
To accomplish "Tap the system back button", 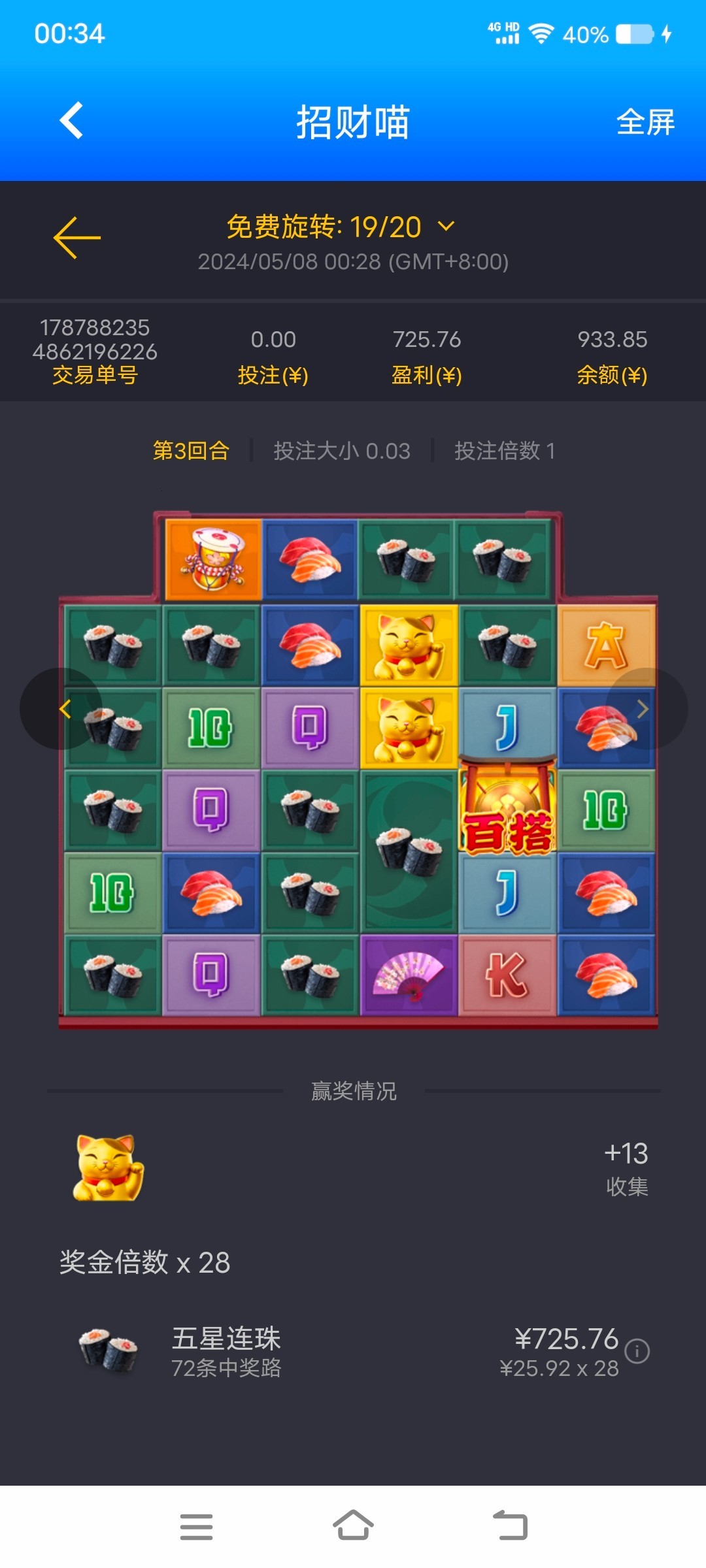I will point(510,1526).
